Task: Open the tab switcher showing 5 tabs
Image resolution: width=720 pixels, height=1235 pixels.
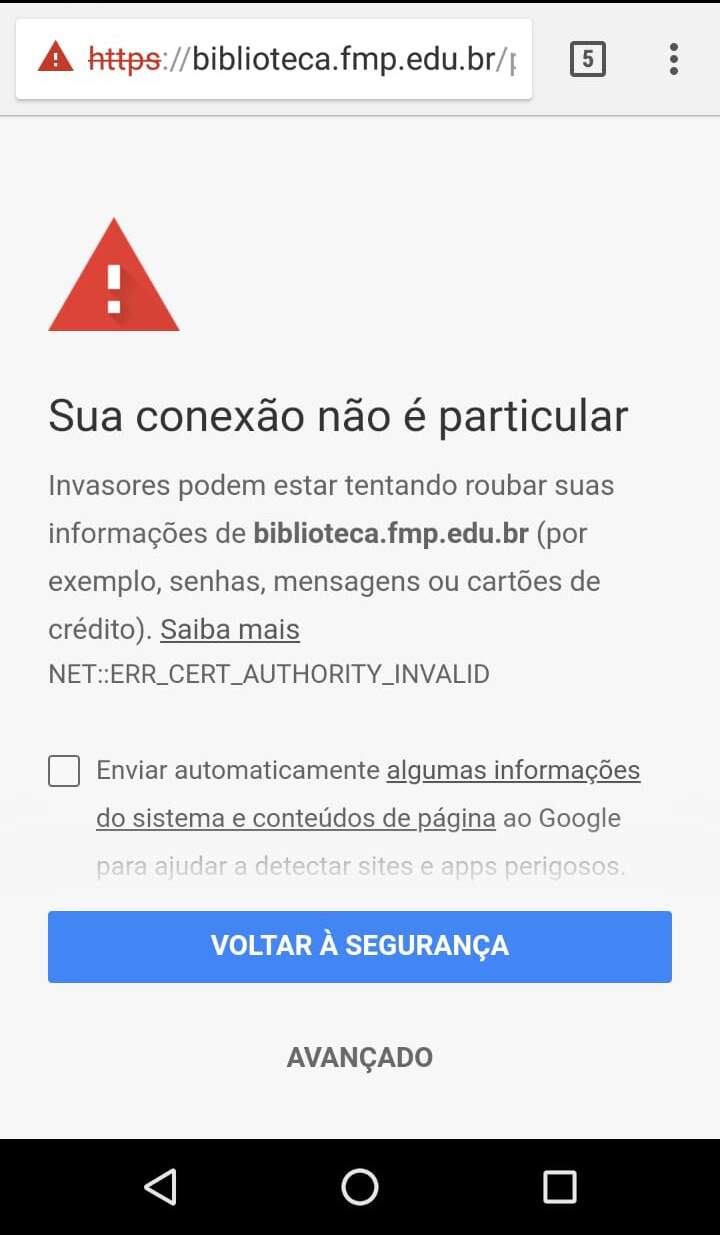Action: tap(587, 59)
